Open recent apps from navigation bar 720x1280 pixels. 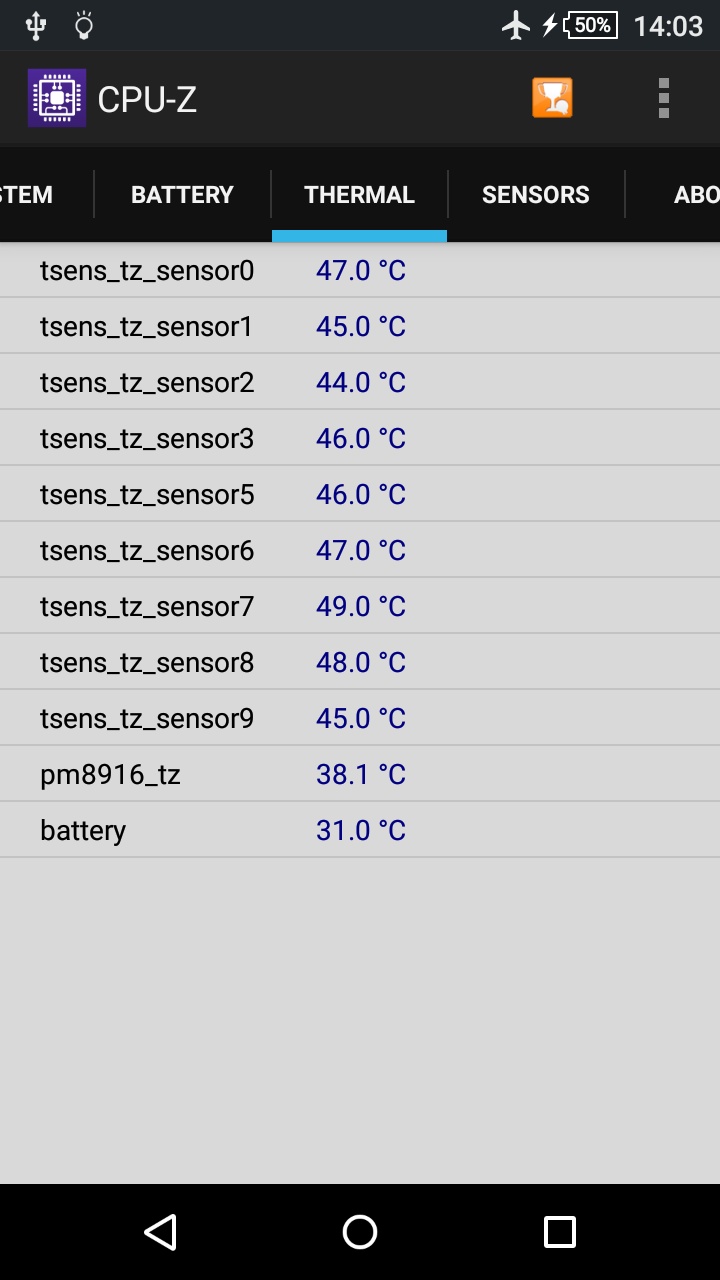(559, 1232)
